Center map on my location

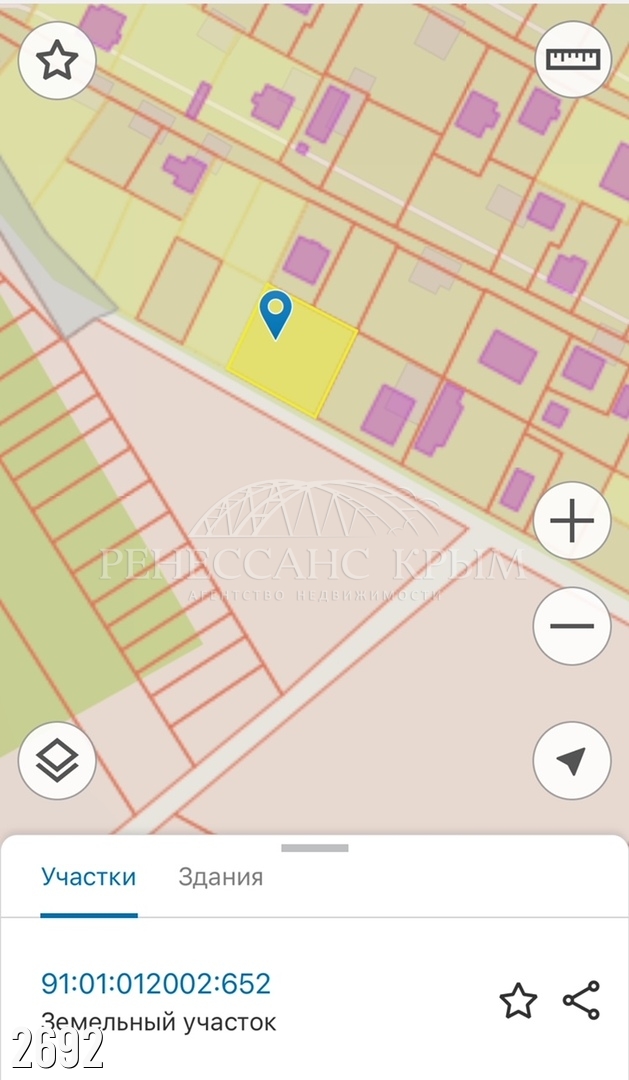572,761
